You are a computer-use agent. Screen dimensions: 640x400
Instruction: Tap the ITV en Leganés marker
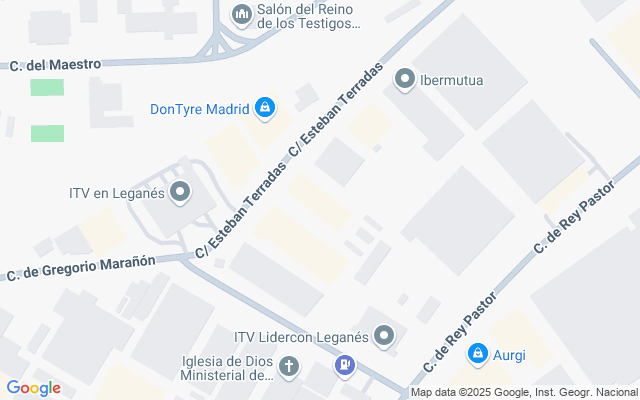[x=180, y=192]
